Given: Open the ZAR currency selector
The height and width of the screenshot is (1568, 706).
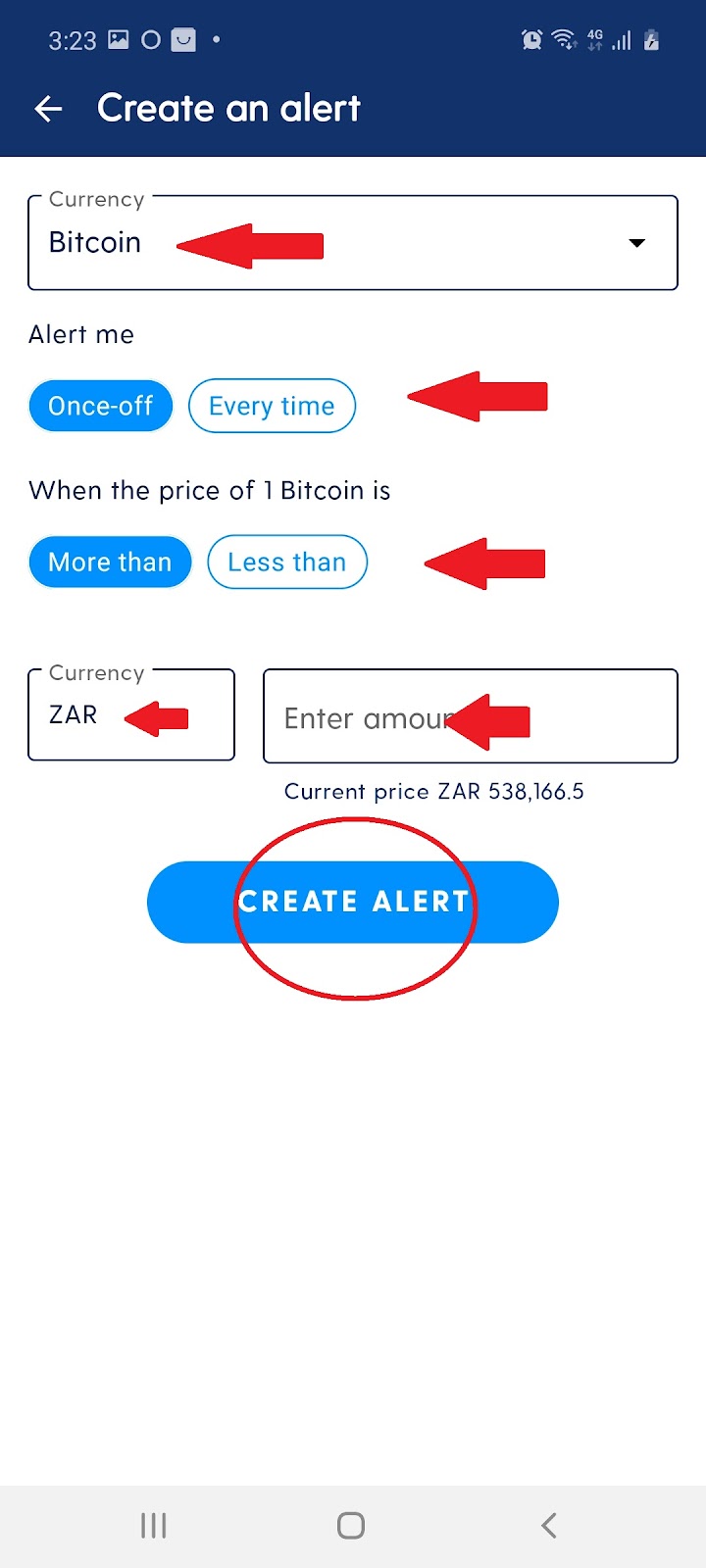Looking at the screenshot, I should (131, 714).
